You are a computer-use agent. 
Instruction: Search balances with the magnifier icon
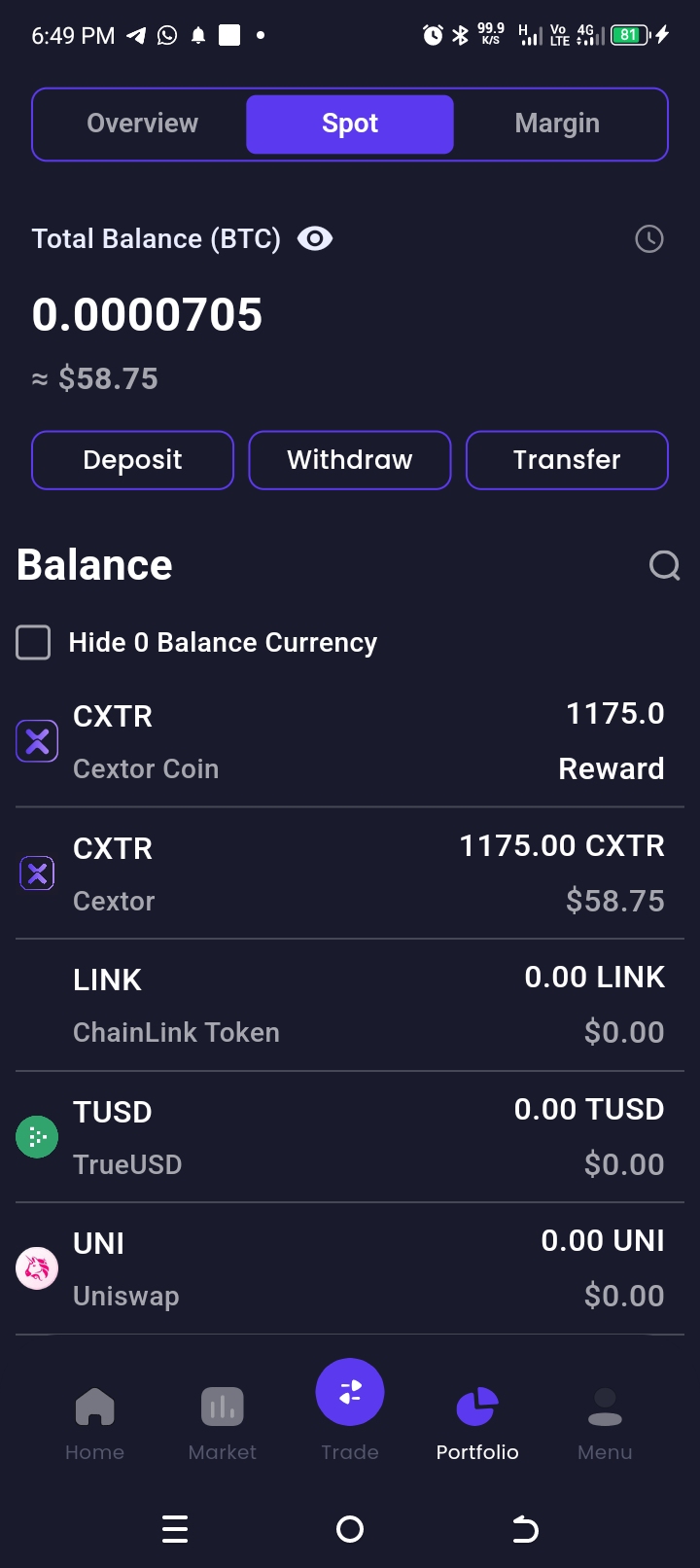coord(665,565)
